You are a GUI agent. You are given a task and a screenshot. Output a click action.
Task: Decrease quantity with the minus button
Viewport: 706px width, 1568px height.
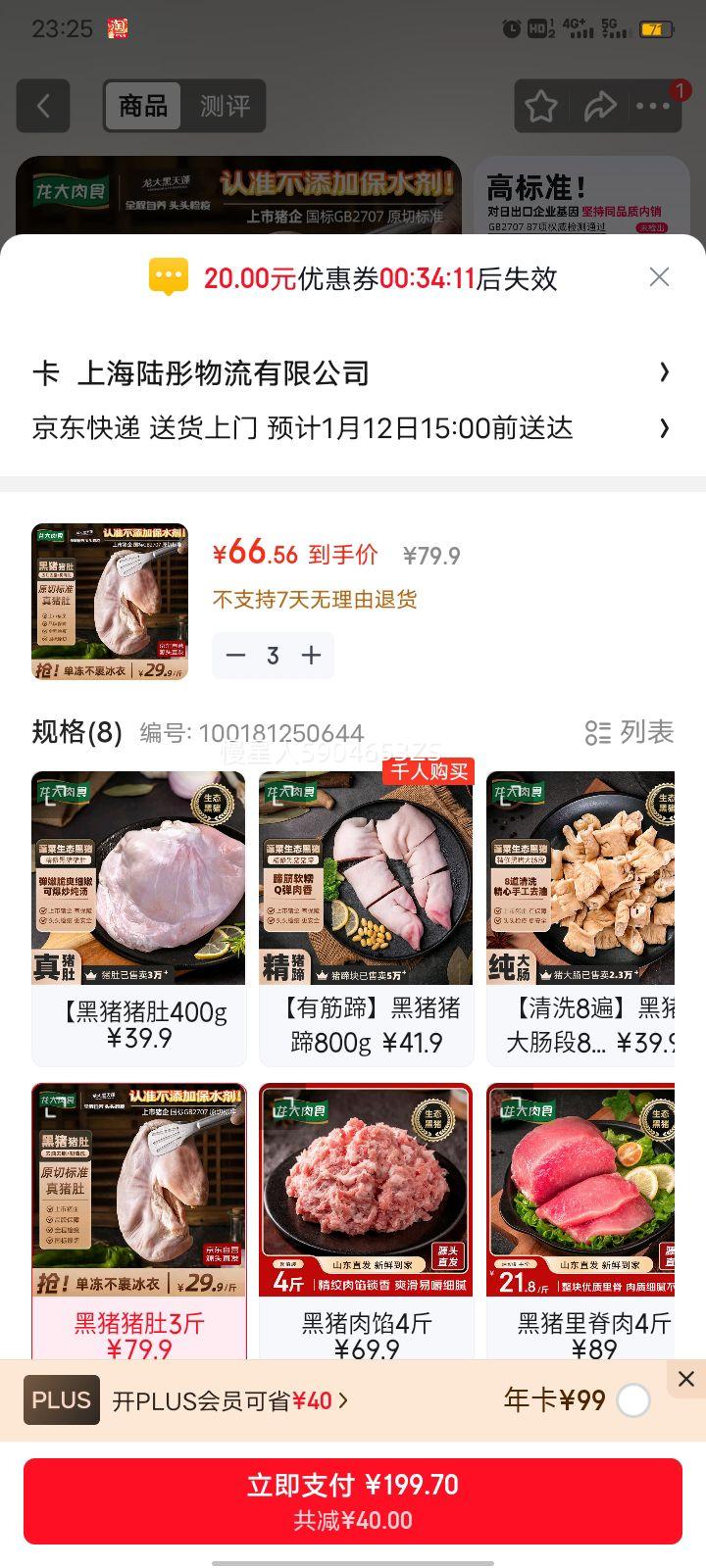(x=236, y=656)
